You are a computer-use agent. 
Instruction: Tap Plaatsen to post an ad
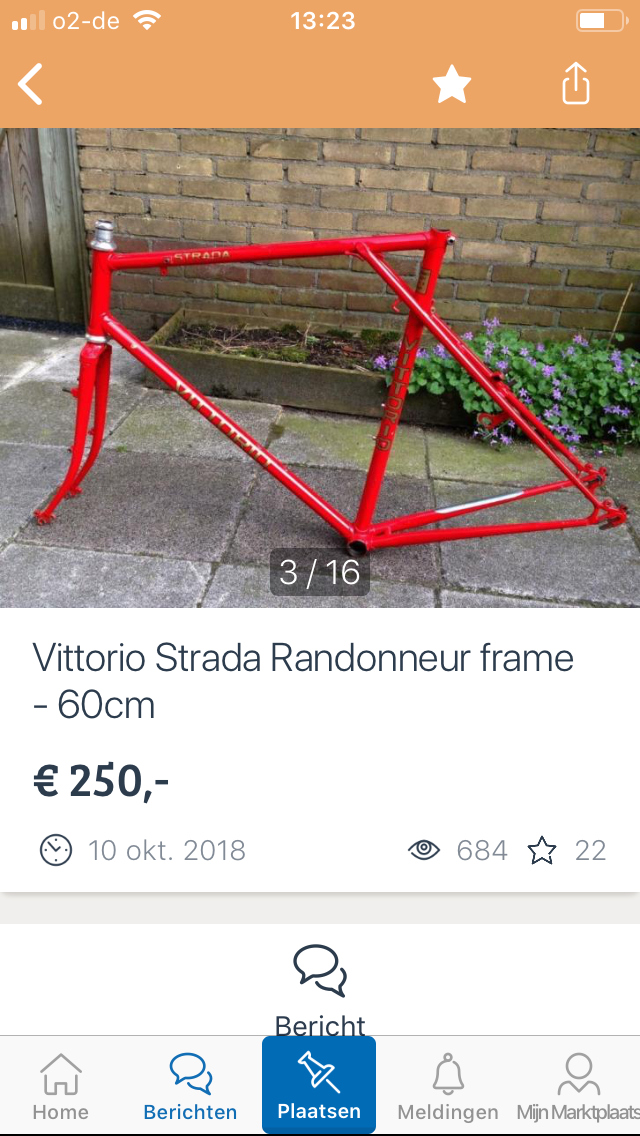coord(319,1086)
